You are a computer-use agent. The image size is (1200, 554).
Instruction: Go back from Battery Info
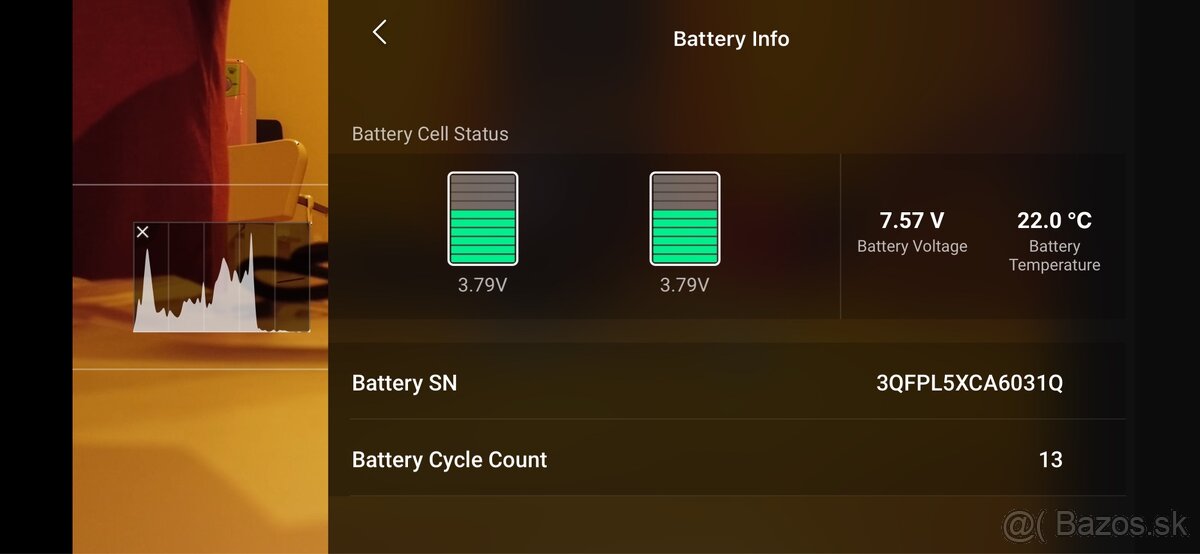(380, 32)
